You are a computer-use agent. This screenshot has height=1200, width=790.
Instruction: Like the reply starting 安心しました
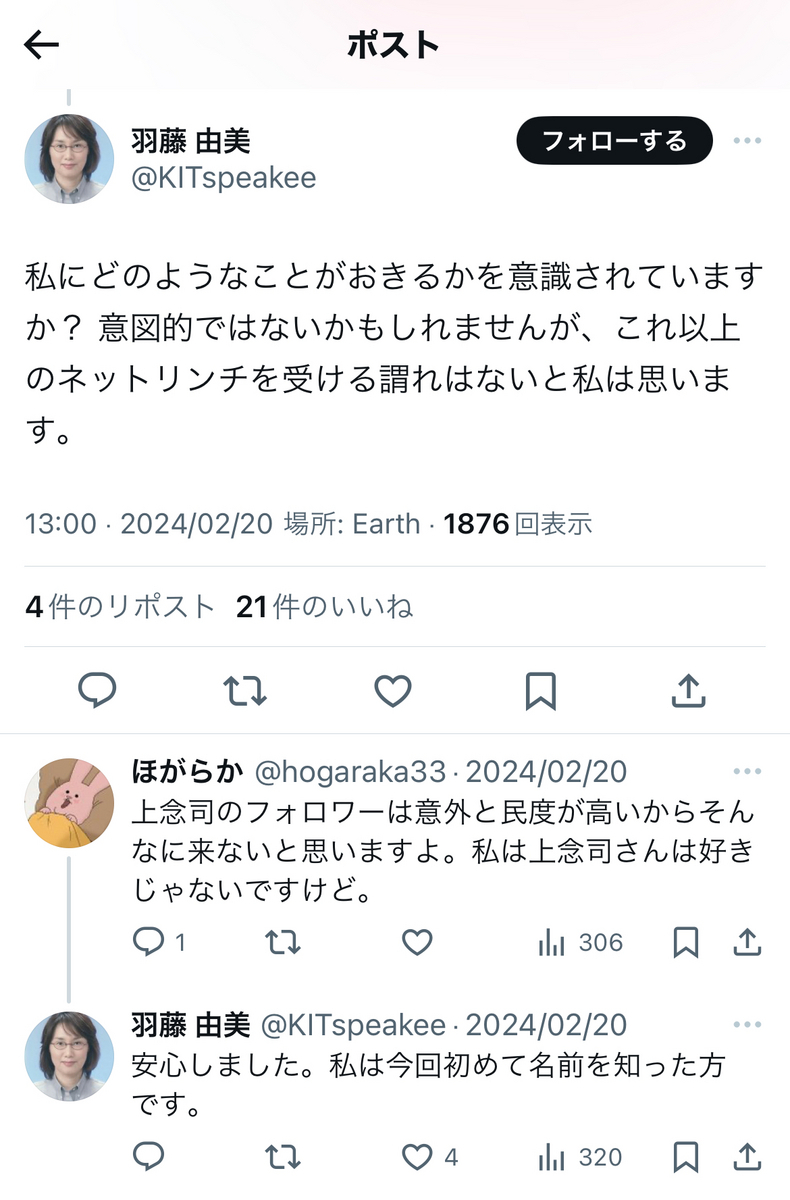(x=417, y=1157)
